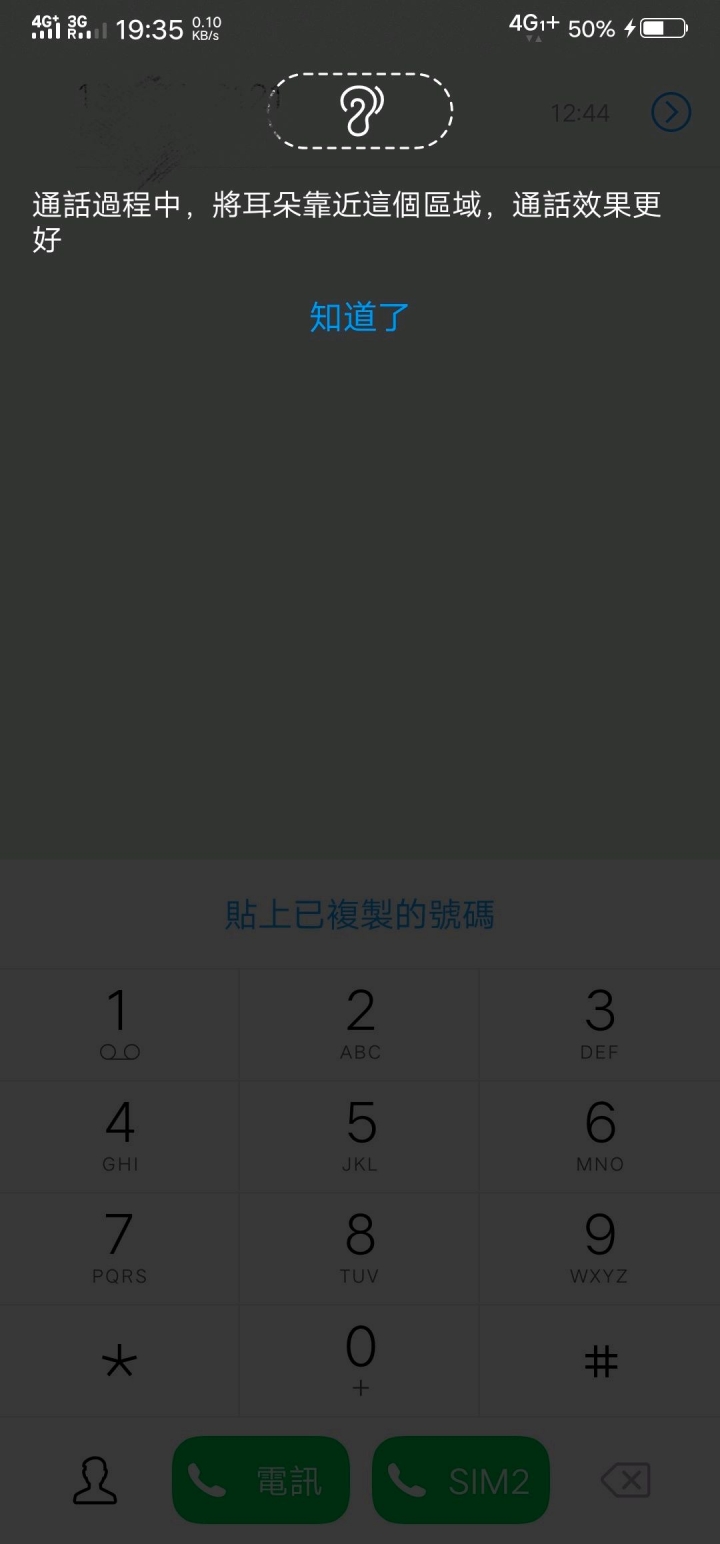Dial digit 2 ABC on the keypad
The height and width of the screenshot is (1544, 720).
(x=360, y=1024)
